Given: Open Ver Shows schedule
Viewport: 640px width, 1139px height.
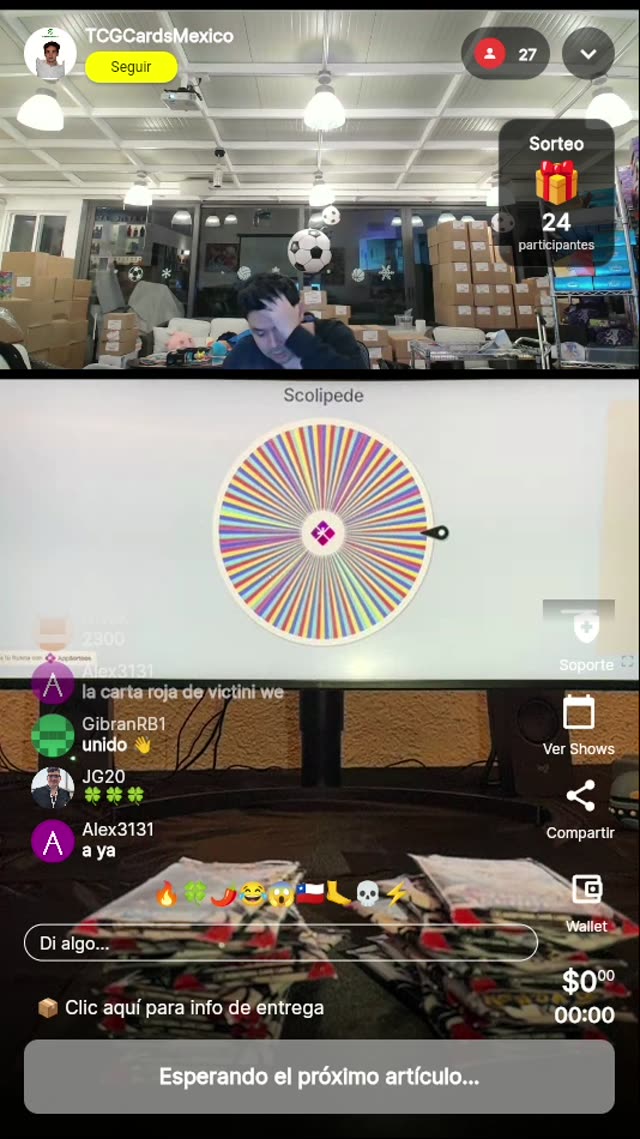Looking at the screenshot, I should point(578,725).
